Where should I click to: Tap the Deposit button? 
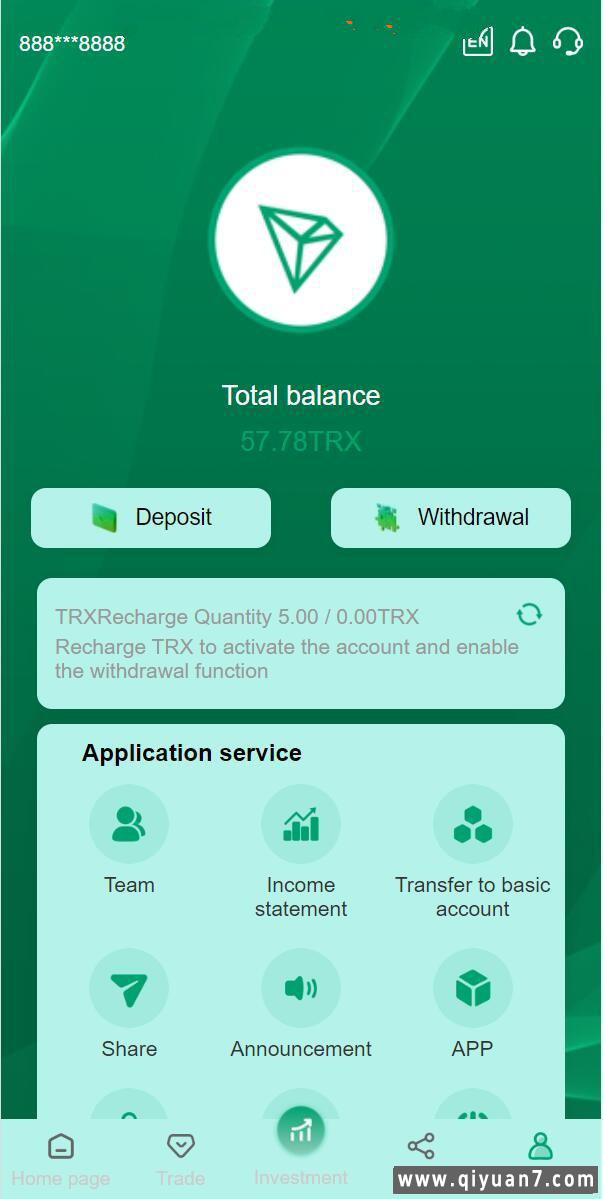[x=151, y=518]
